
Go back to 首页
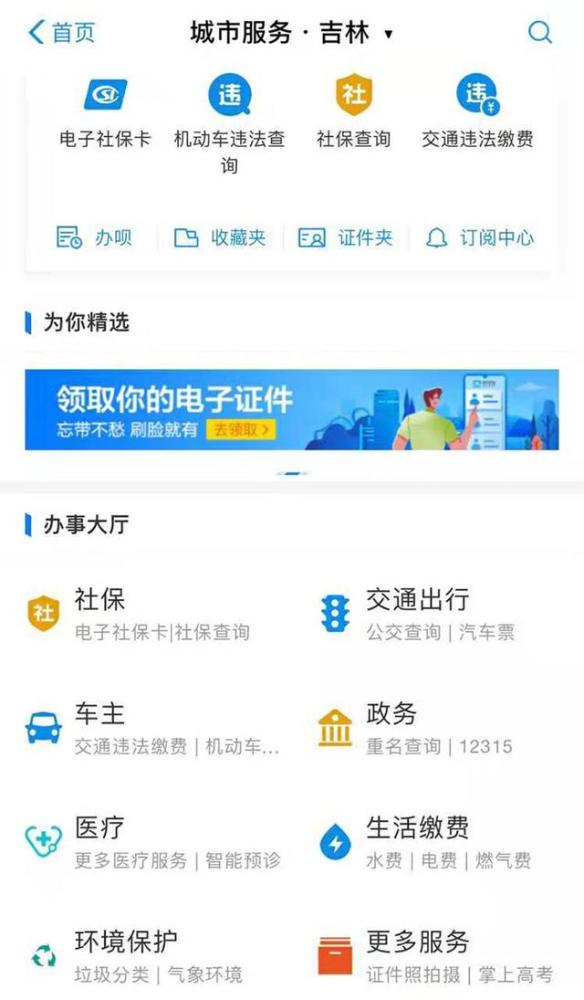click(62, 32)
